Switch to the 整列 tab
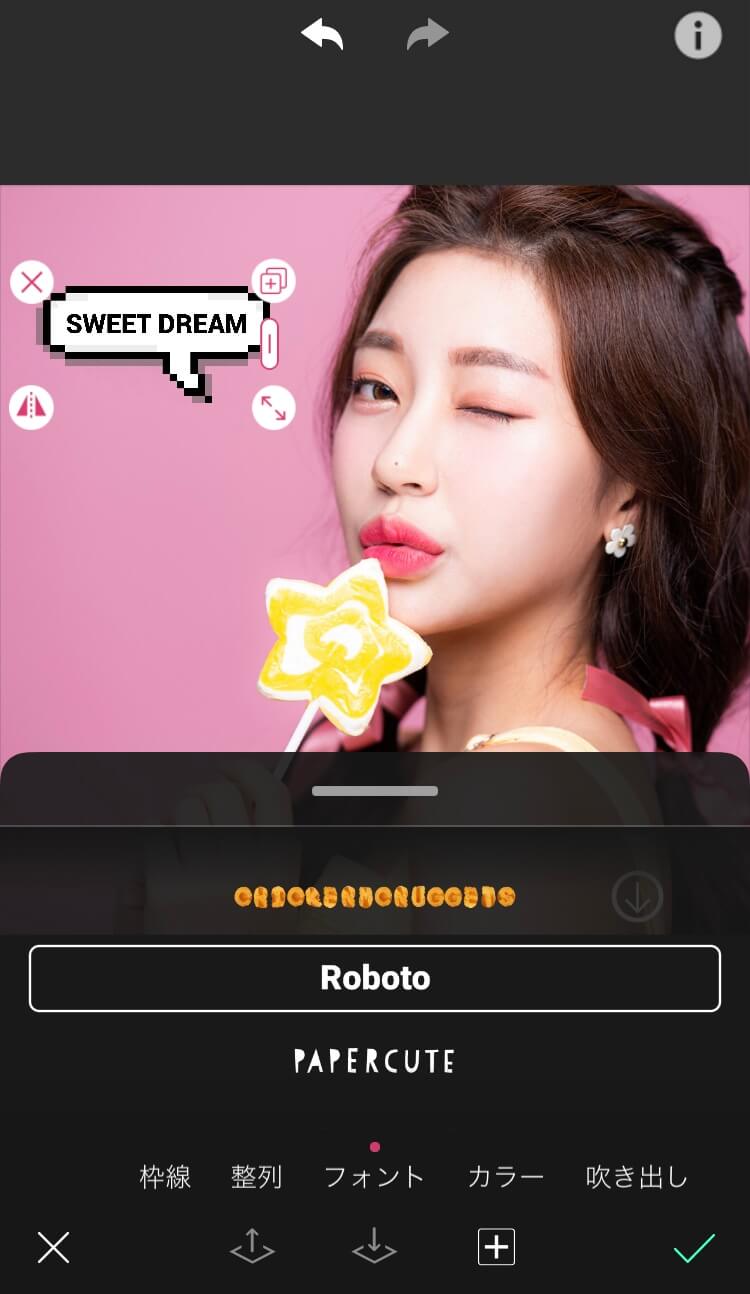The width and height of the screenshot is (750, 1294). pos(257,1177)
